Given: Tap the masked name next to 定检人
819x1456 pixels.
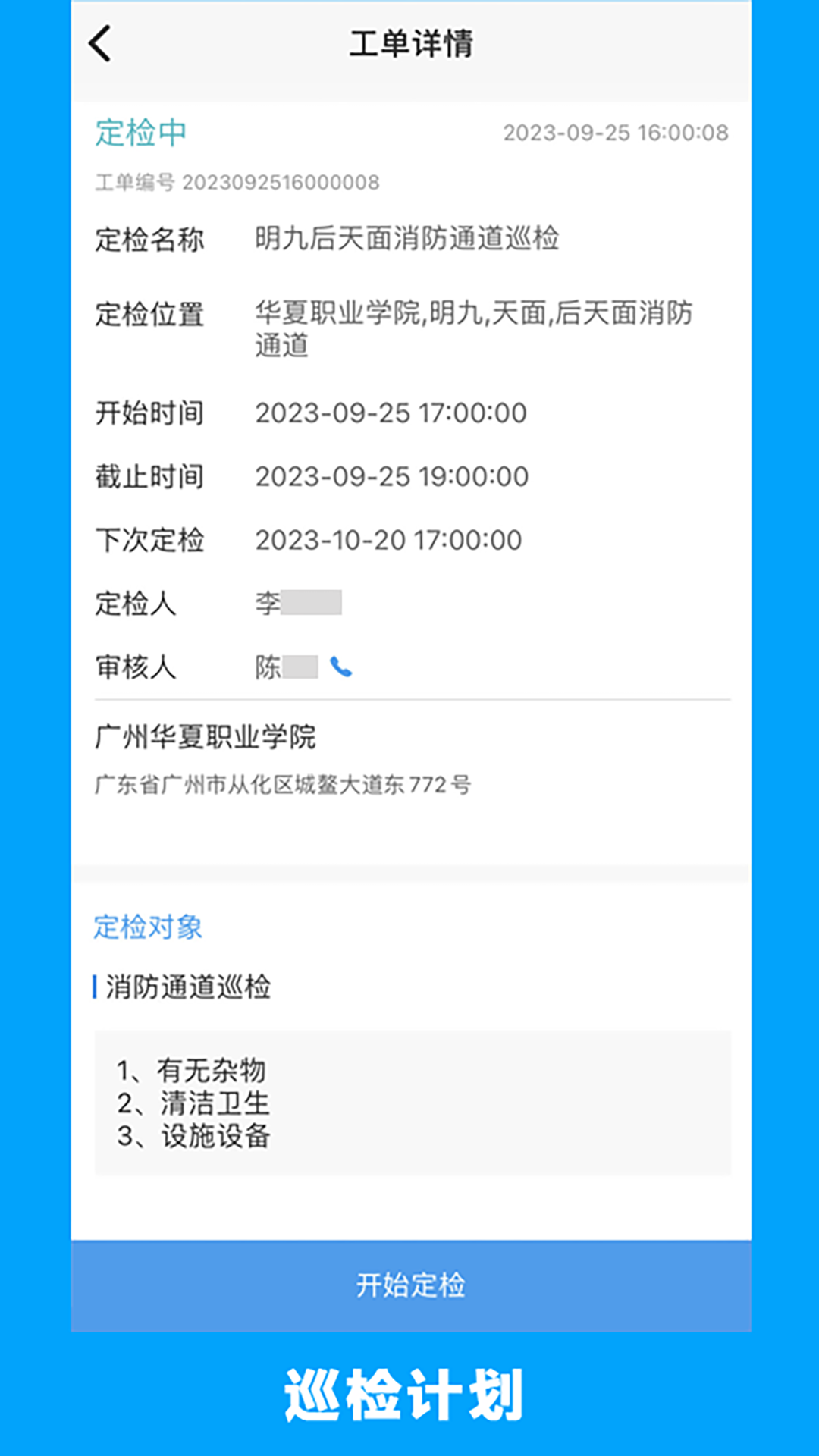Looking at the screenshot, I should tap(300, 601).
